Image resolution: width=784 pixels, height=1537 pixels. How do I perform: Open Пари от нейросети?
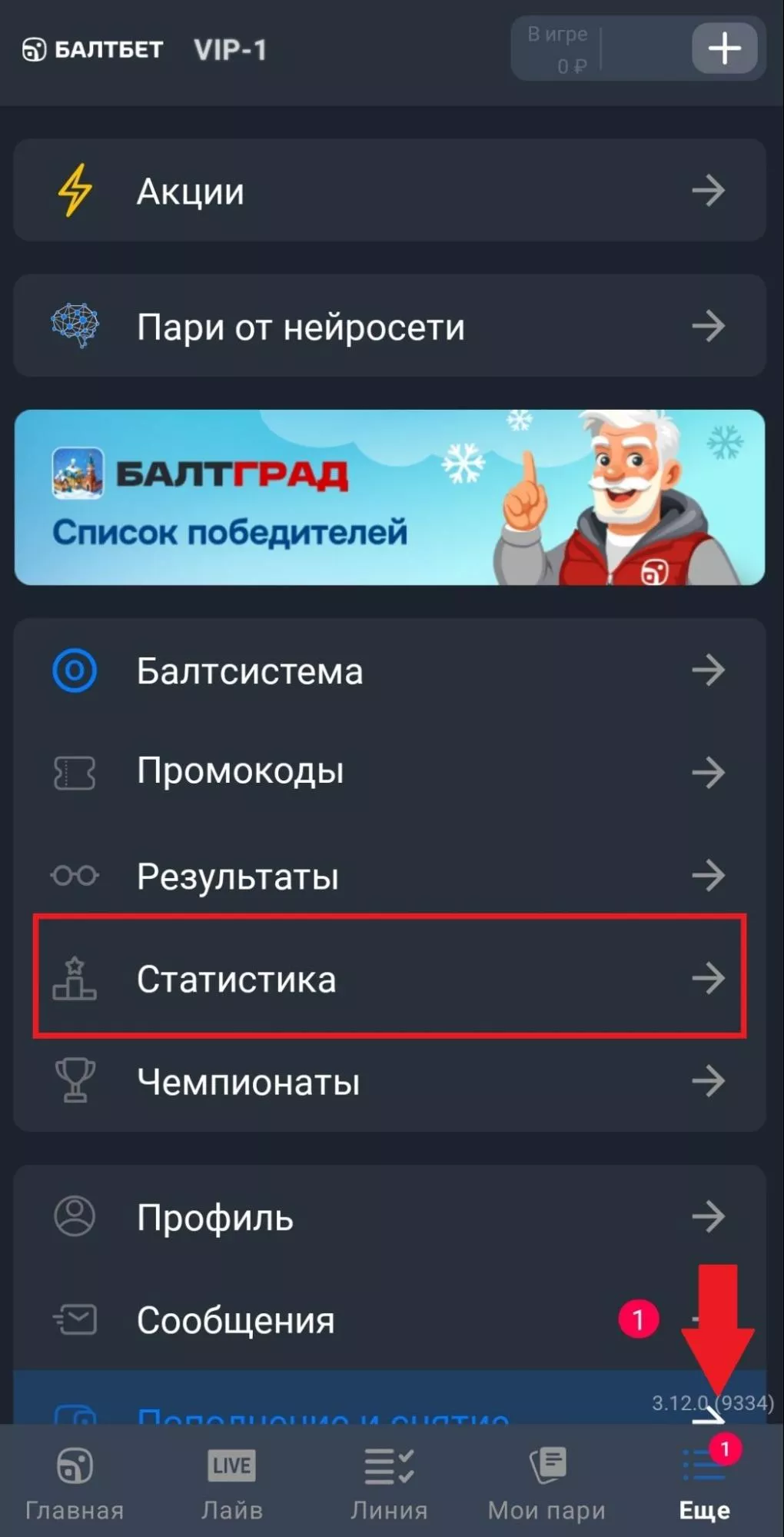(x=389, y=327)
